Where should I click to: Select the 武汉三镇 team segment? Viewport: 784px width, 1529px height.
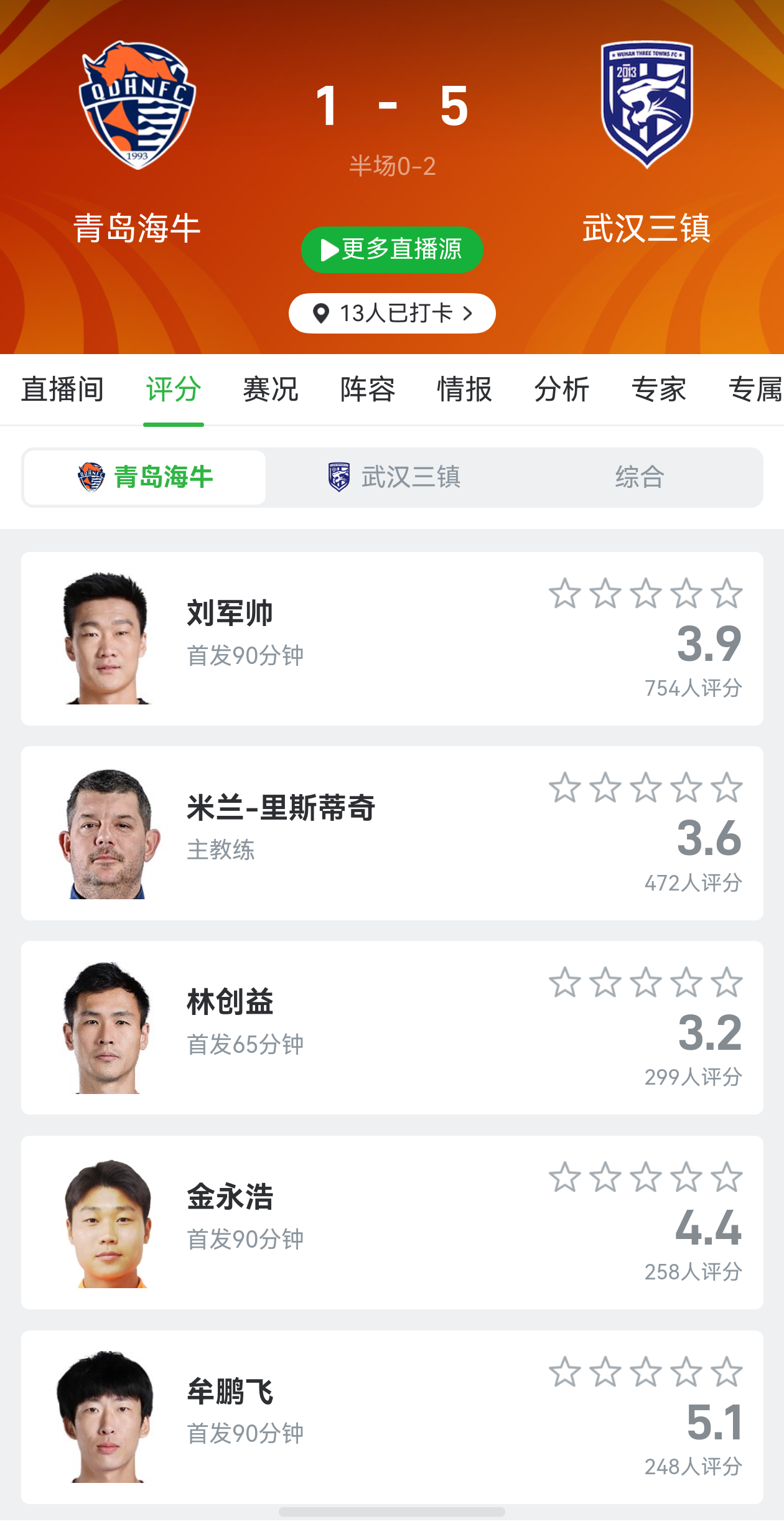click(x=394, y=477)
